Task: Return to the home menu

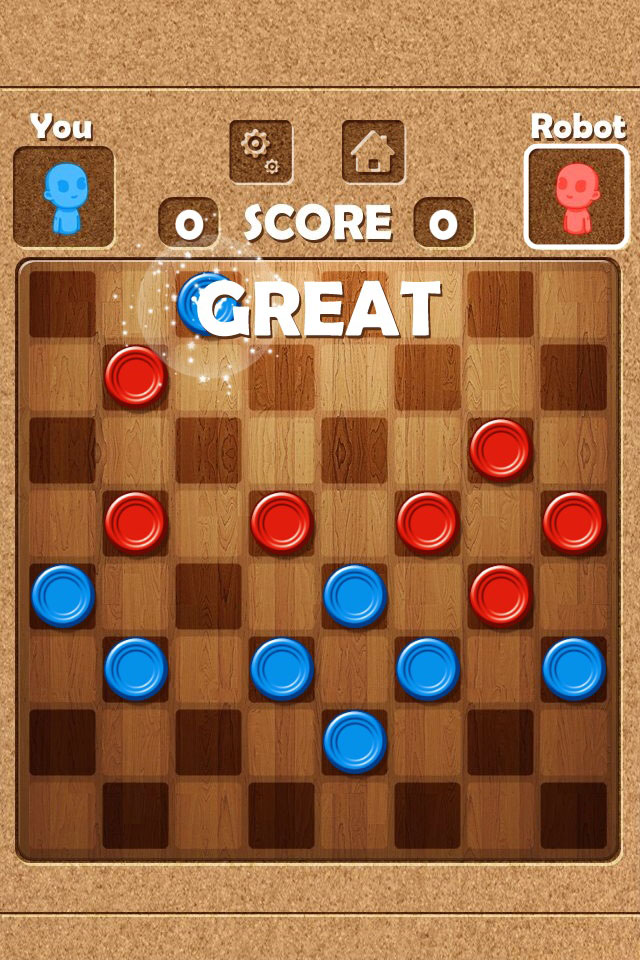Action: pyautogui.click(x=373, y=151)
